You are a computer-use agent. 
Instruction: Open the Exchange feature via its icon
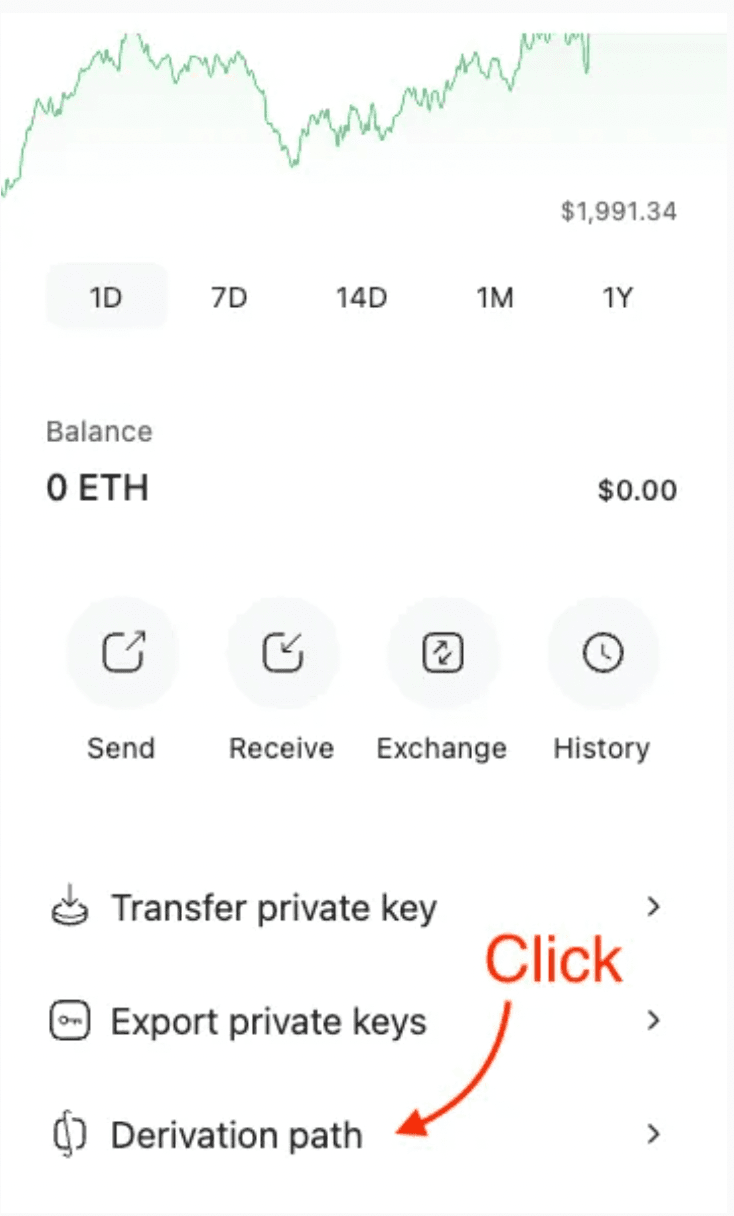(442, 652)
